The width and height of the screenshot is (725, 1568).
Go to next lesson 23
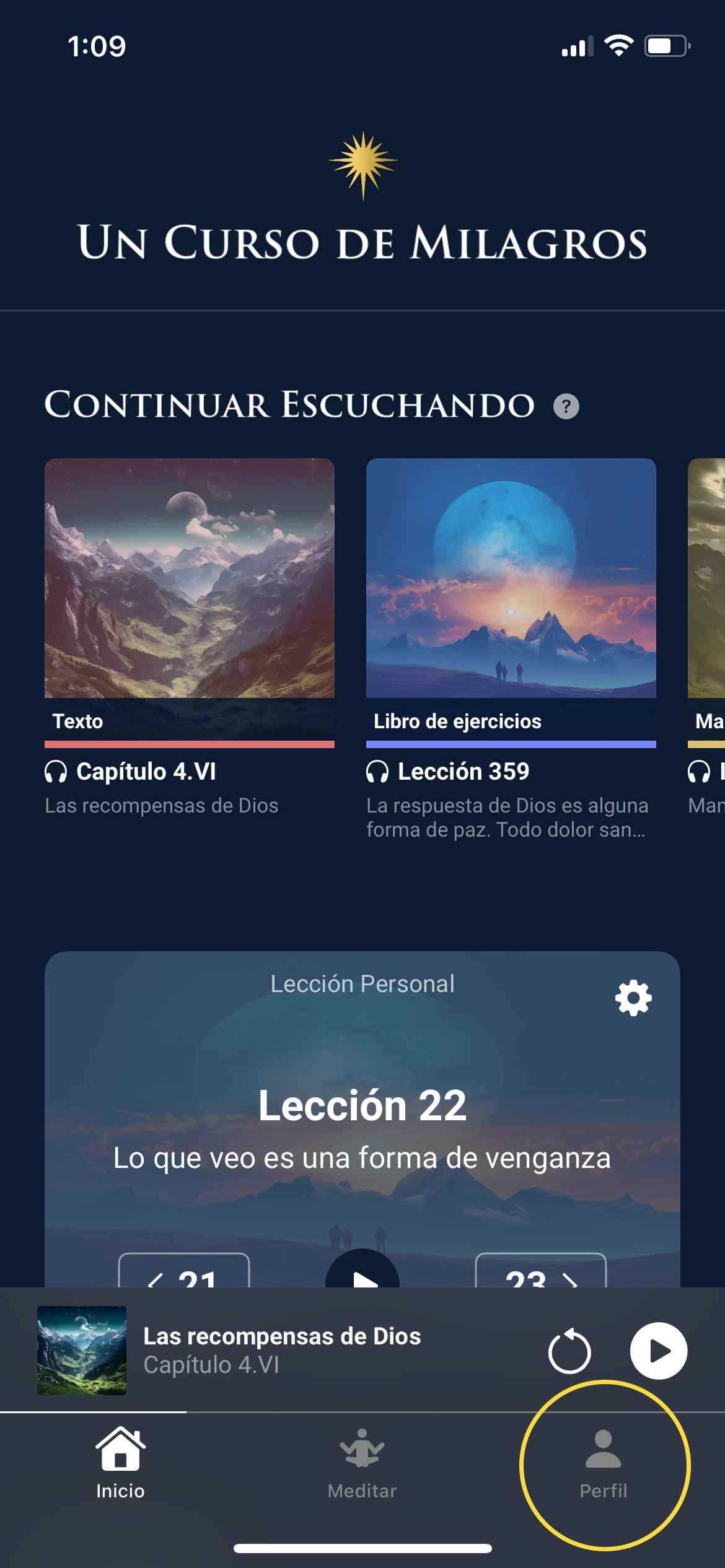(540, 1272)
